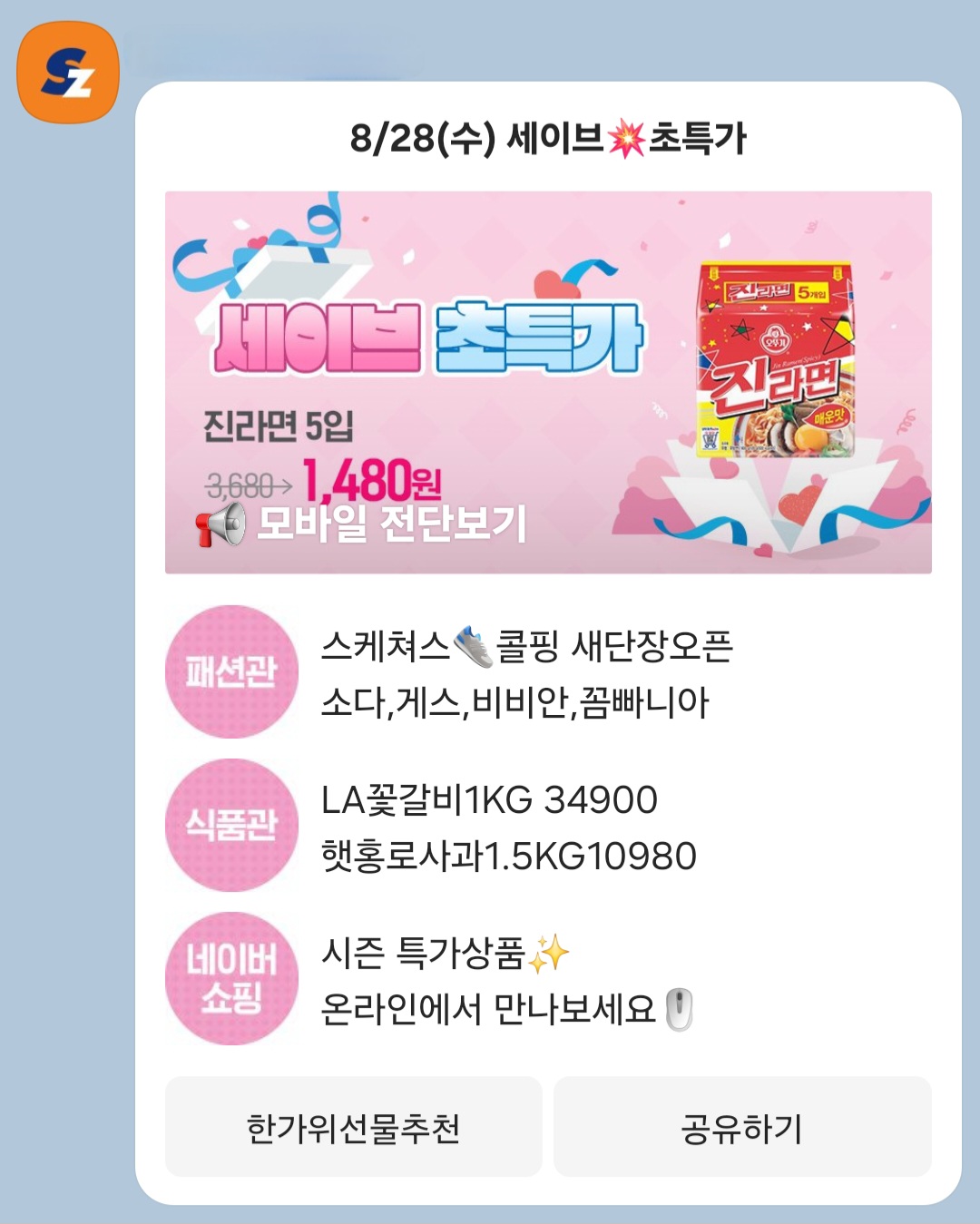Share this message with 공유하기
980x1224 pixels.
click(742, 1128)
